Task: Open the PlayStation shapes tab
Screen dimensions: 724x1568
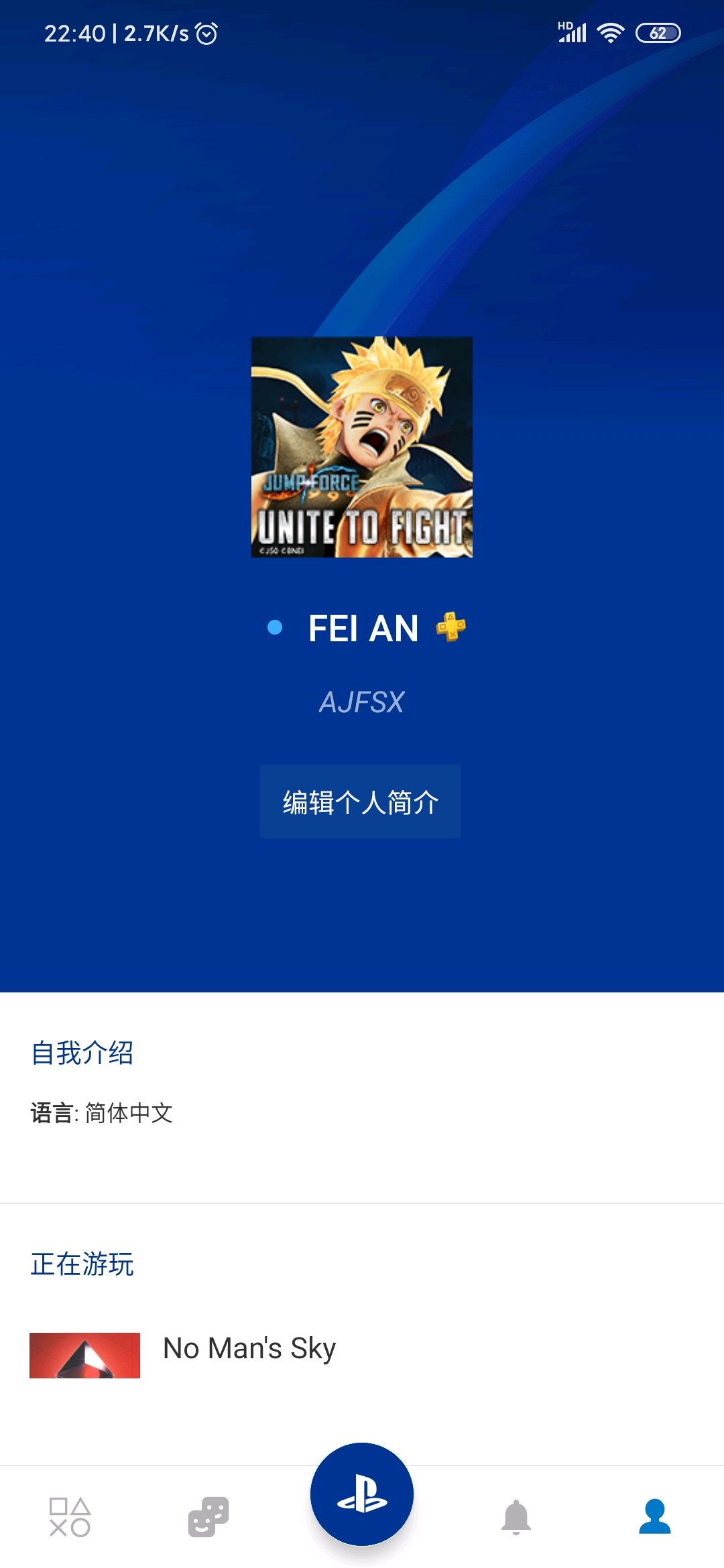Action: click(x=70, y=1517)
